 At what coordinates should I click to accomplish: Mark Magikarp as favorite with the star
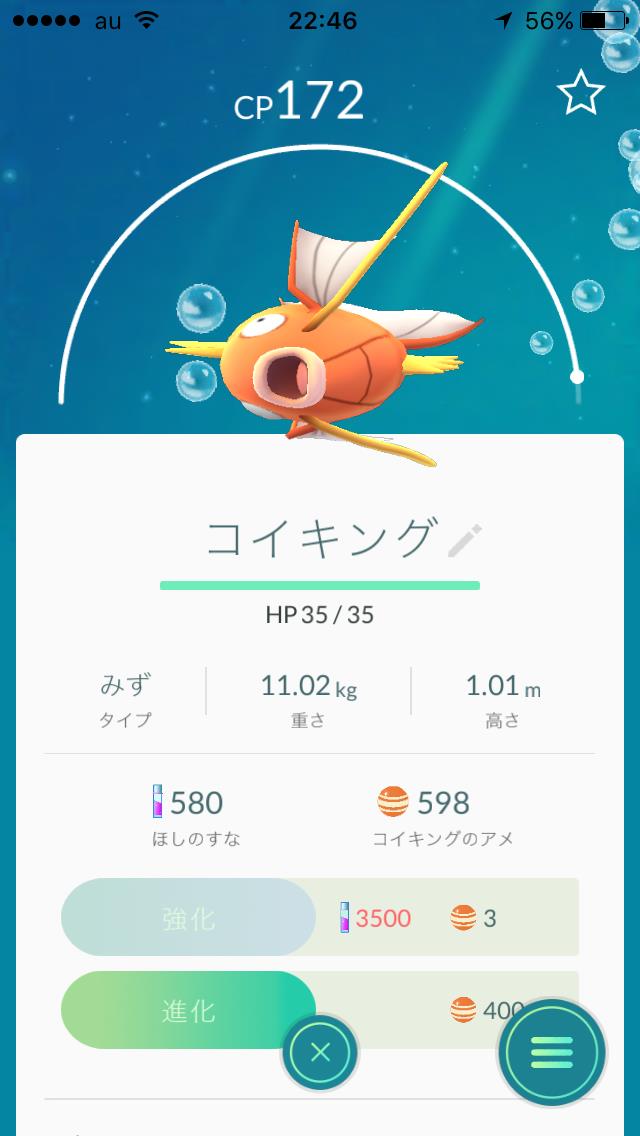[581, 93]
